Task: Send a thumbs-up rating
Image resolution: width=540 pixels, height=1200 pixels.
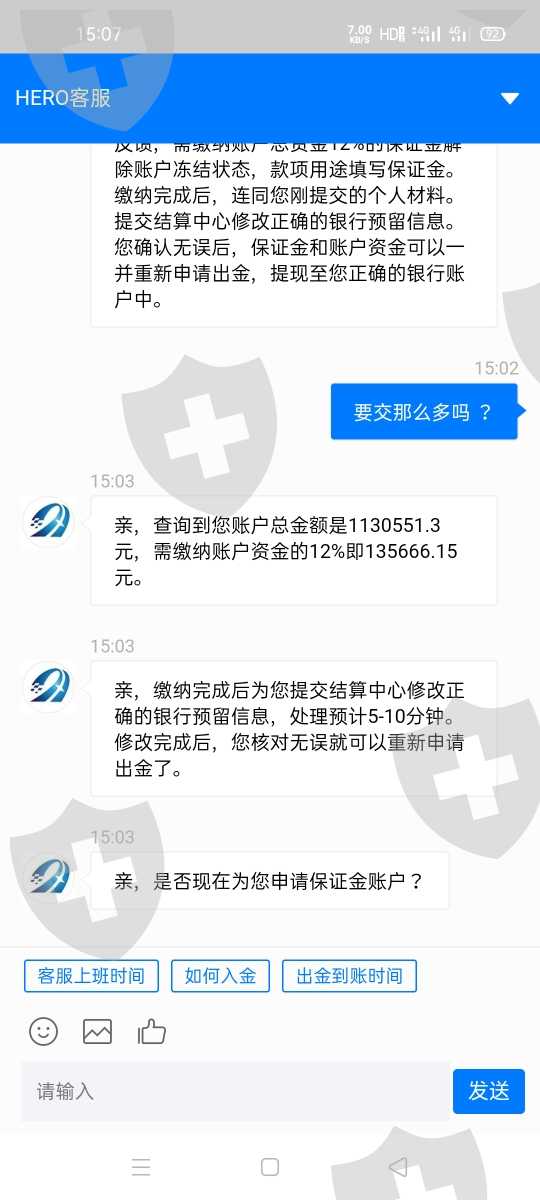Action: [x=152, y=1031]
